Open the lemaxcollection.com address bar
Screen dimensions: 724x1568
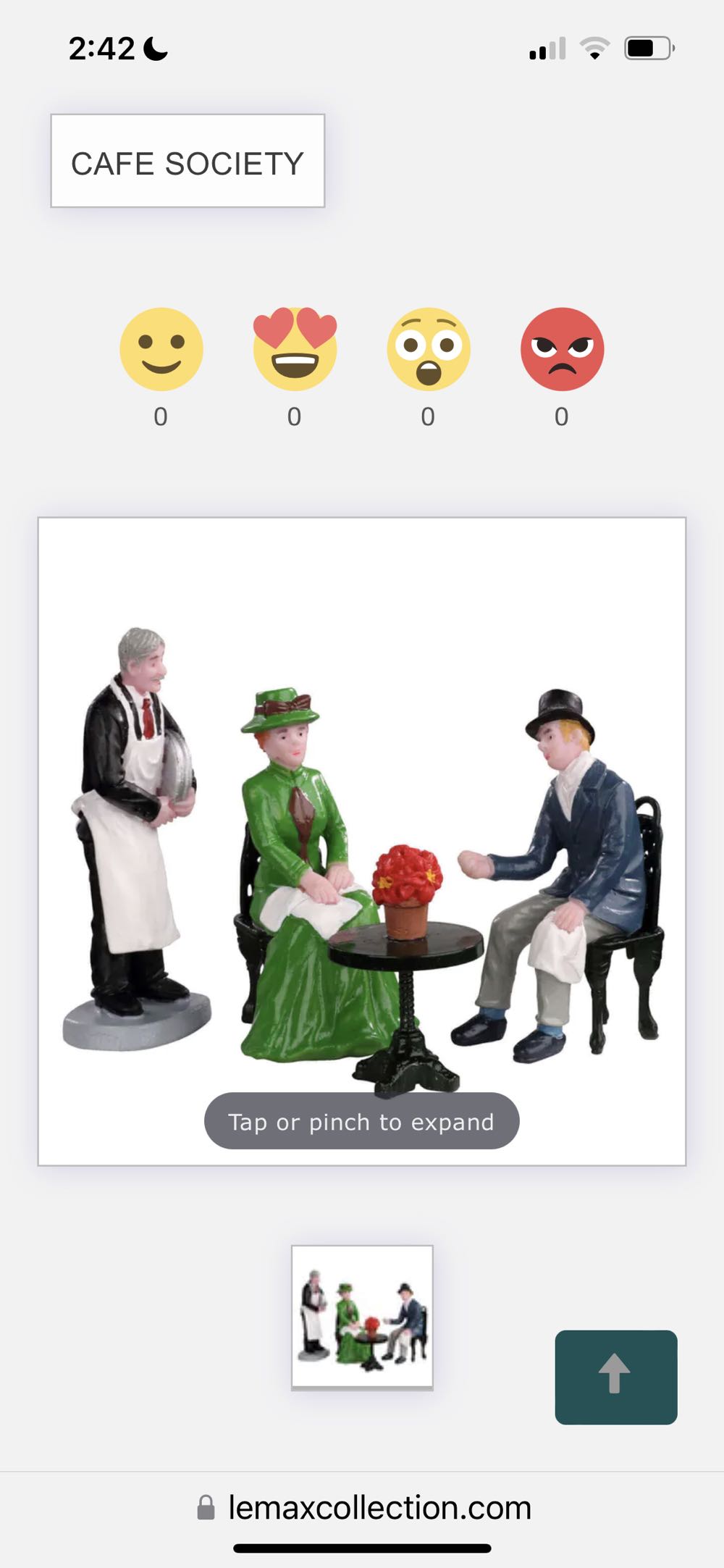[x=364, y=1508]
